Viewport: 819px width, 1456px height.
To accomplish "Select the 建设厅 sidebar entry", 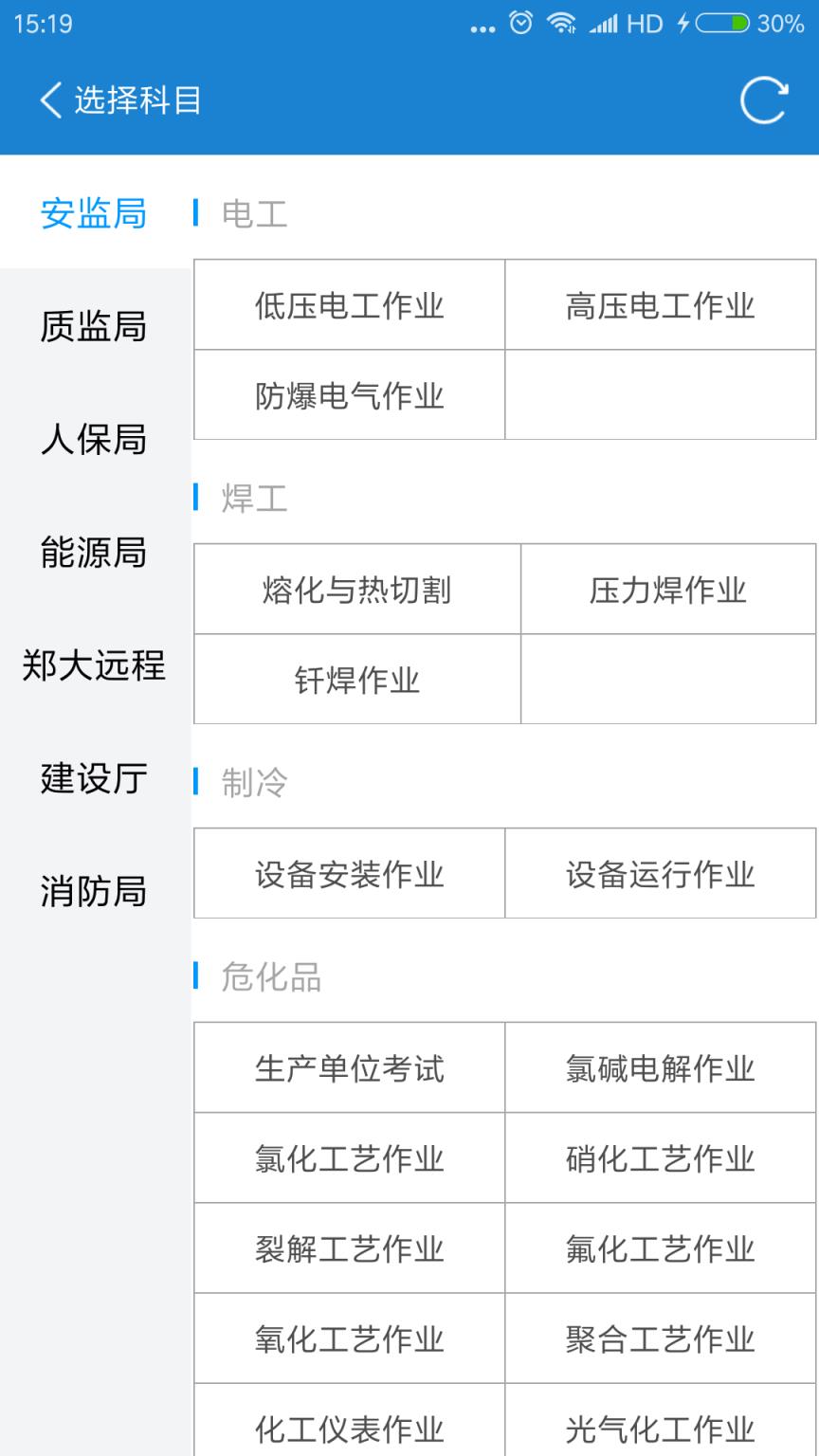I will (92, 779).
